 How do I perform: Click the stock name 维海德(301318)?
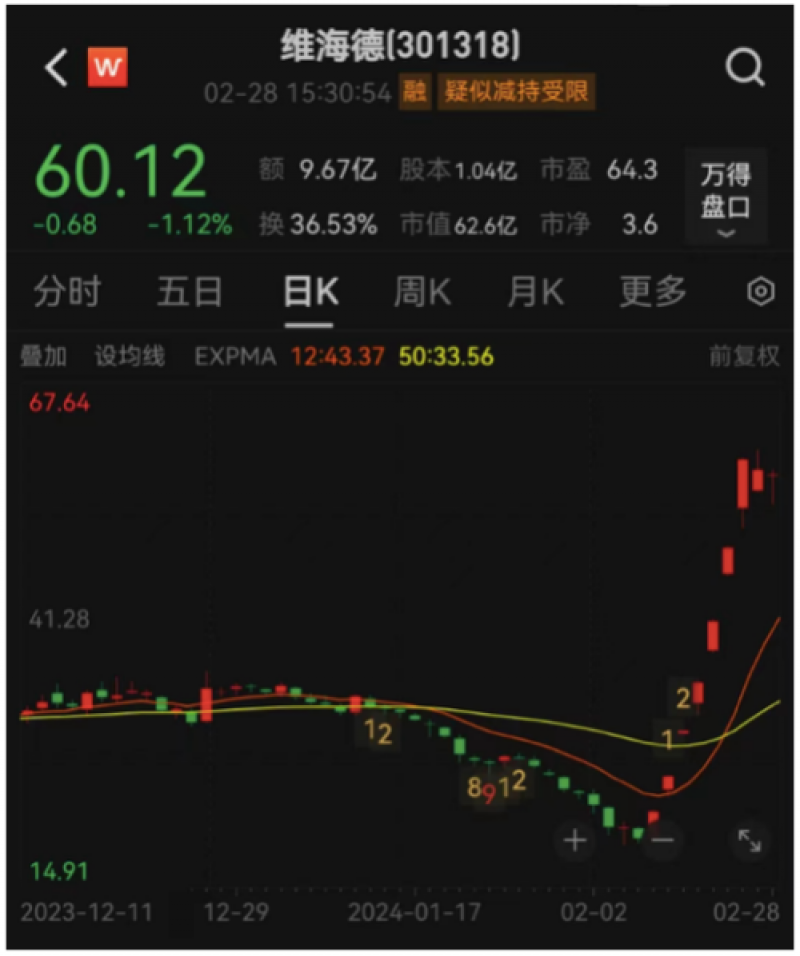point(400,44)
